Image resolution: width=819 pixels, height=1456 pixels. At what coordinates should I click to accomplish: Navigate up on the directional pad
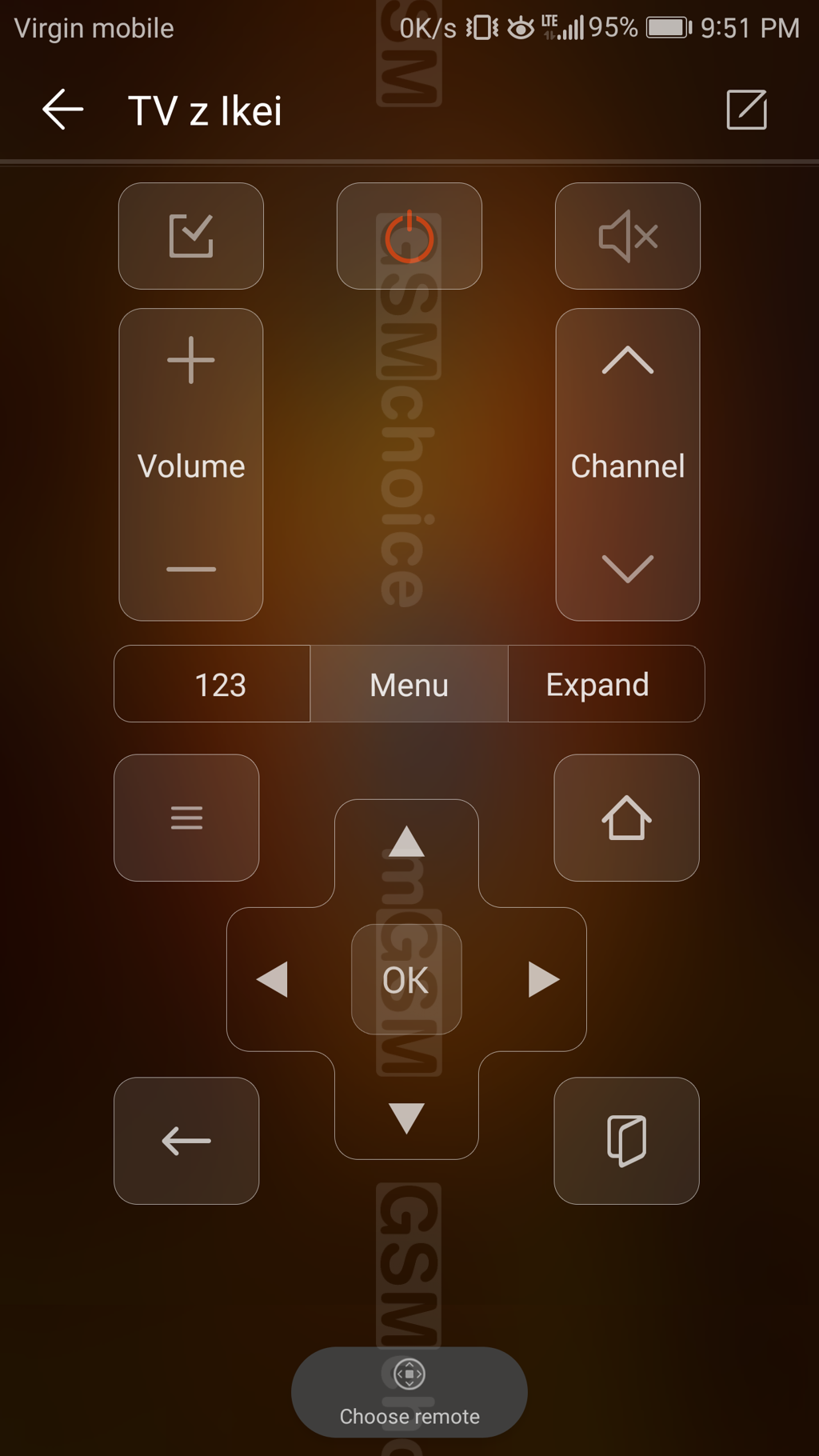[x=406, y=842]
